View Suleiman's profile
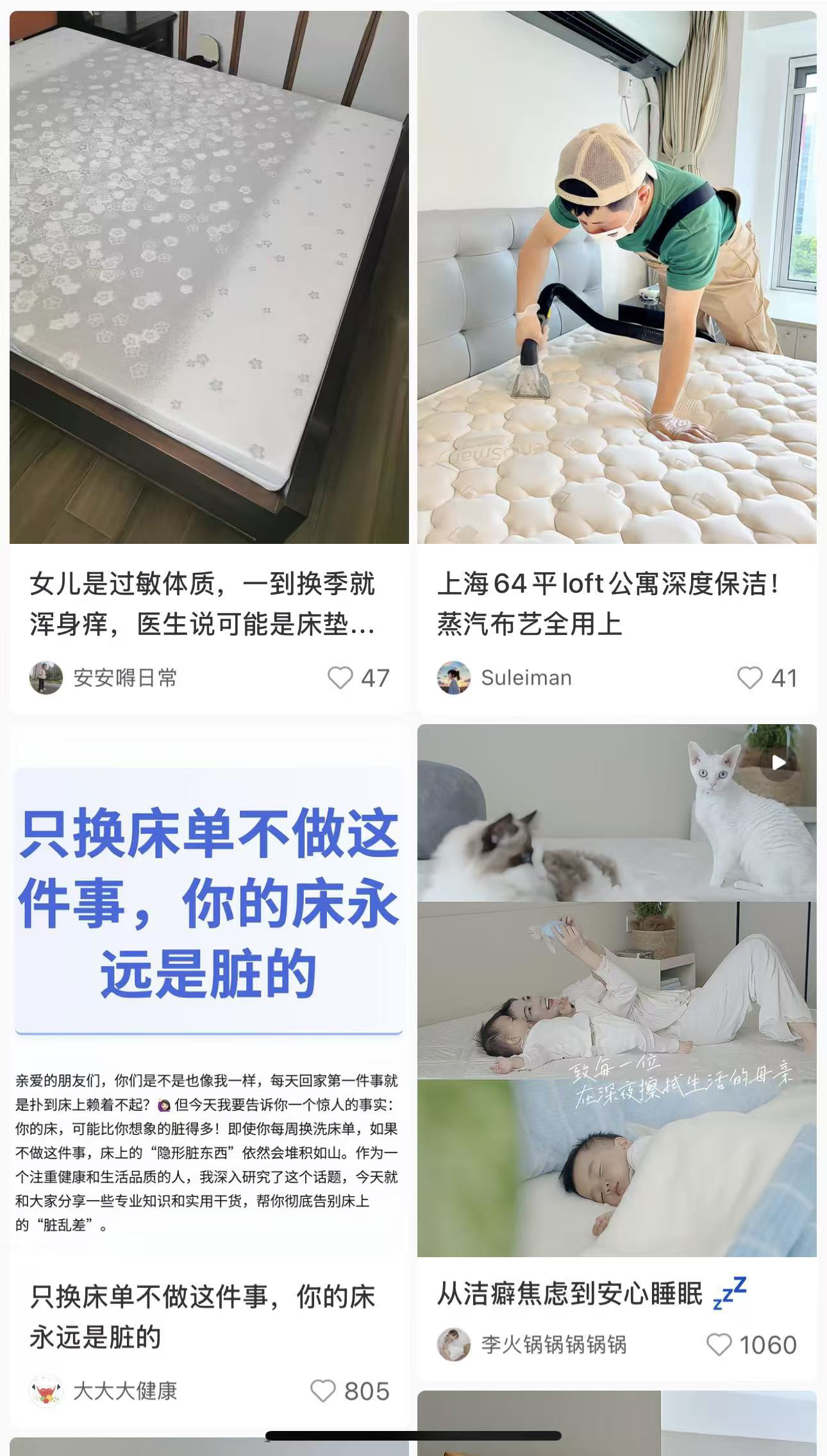The height and width of the screenshot is (1456, 827). click(454, 678)
